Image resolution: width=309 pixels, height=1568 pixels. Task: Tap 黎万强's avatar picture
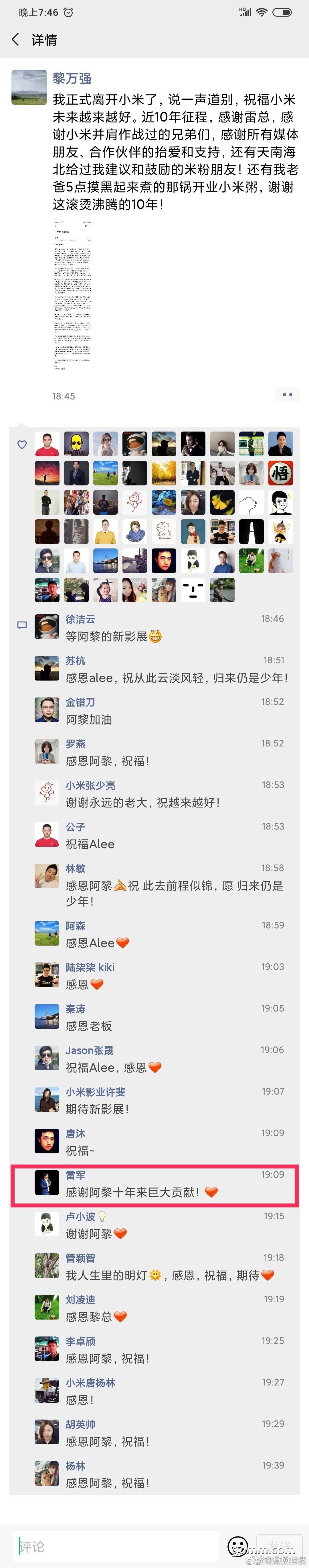click(x=29, y=87)
